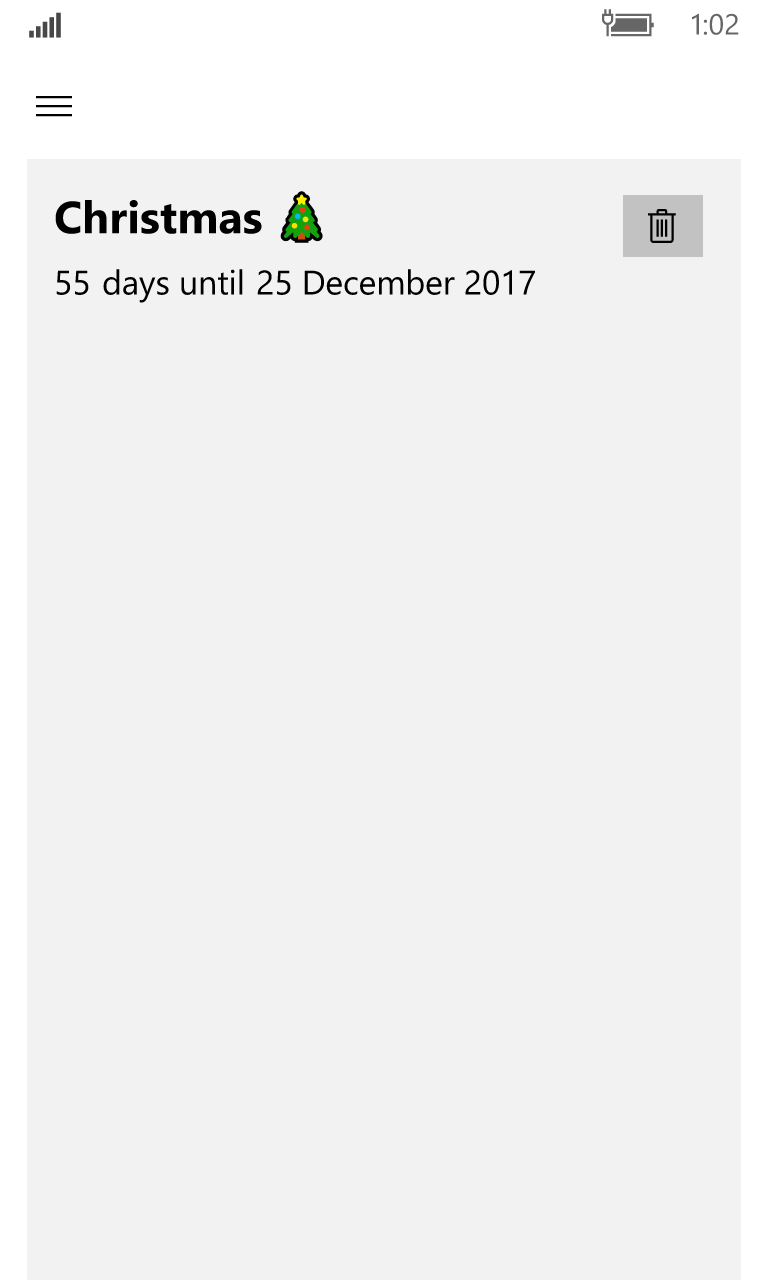Image resolution: width=768 pixels, height=1280 pixels.
Task: Open the hamburger navigation menu
Action: 54,106
